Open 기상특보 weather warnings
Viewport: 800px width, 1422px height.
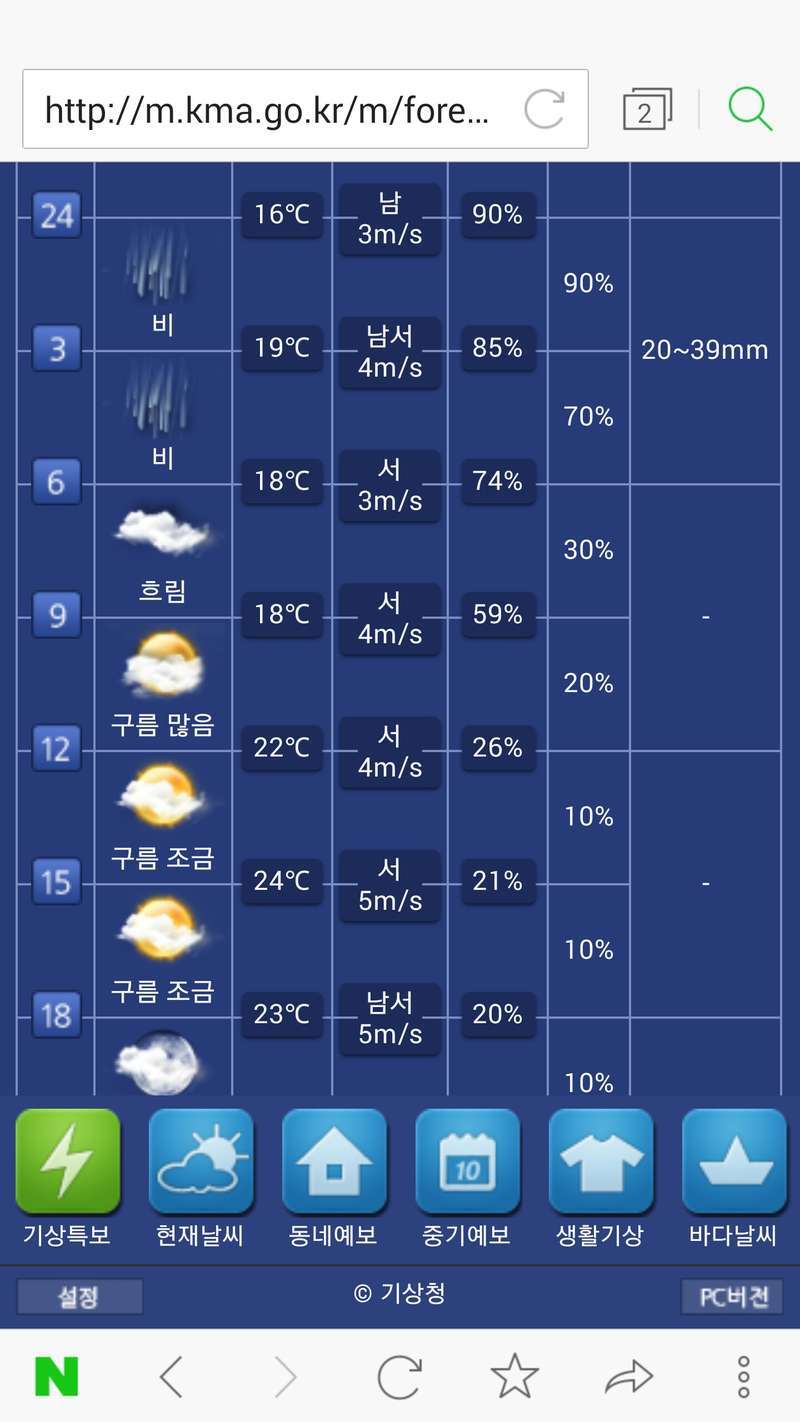click(x=67, y=1178)
